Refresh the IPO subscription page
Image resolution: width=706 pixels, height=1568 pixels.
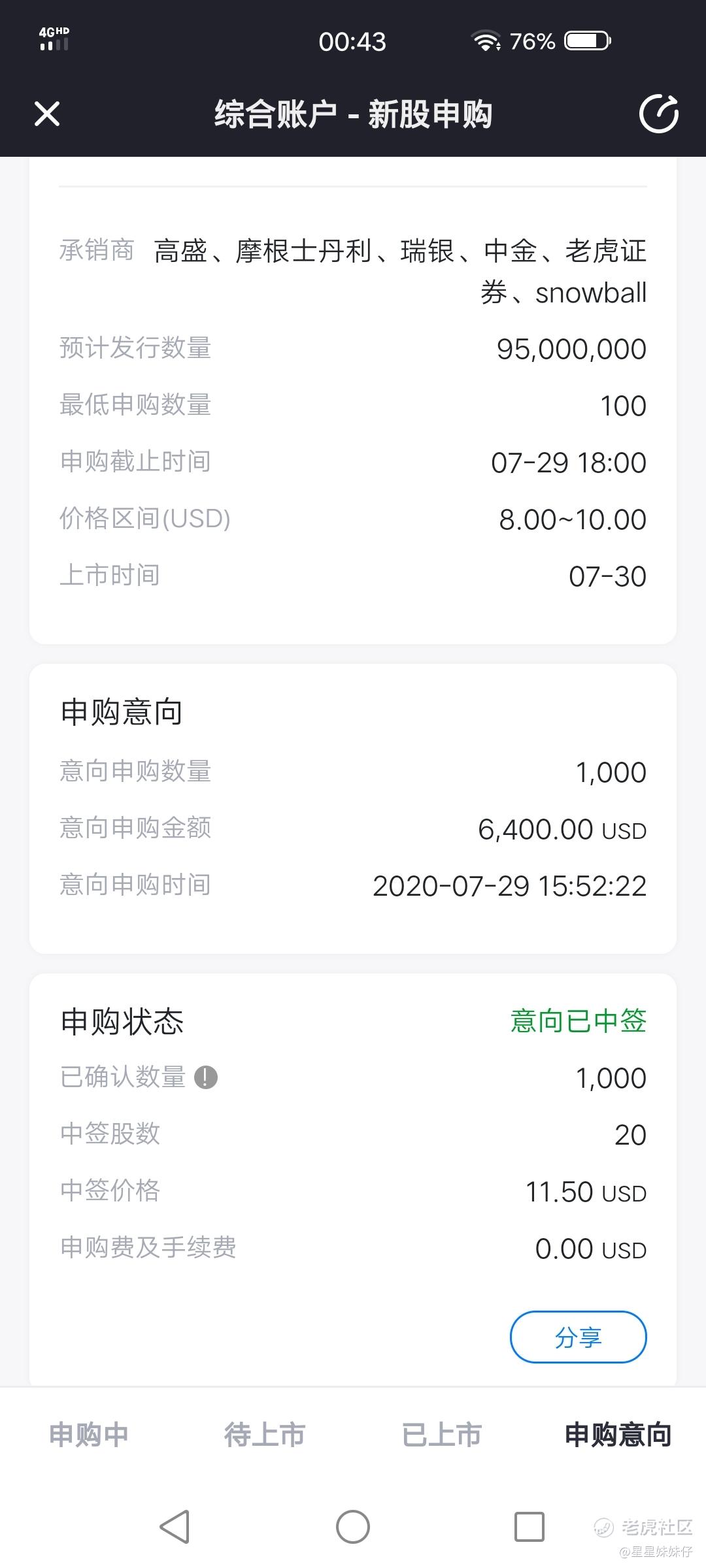[x=658, y=114]
